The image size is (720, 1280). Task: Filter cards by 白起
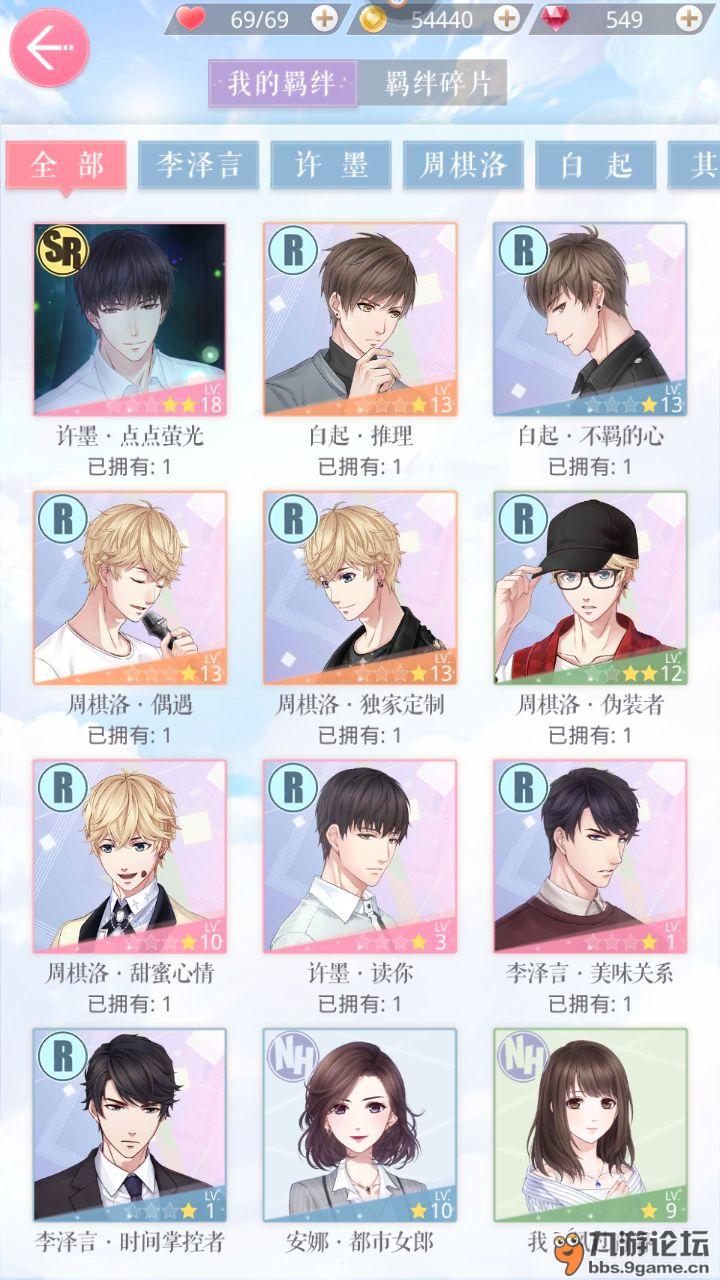click(596, 165)
